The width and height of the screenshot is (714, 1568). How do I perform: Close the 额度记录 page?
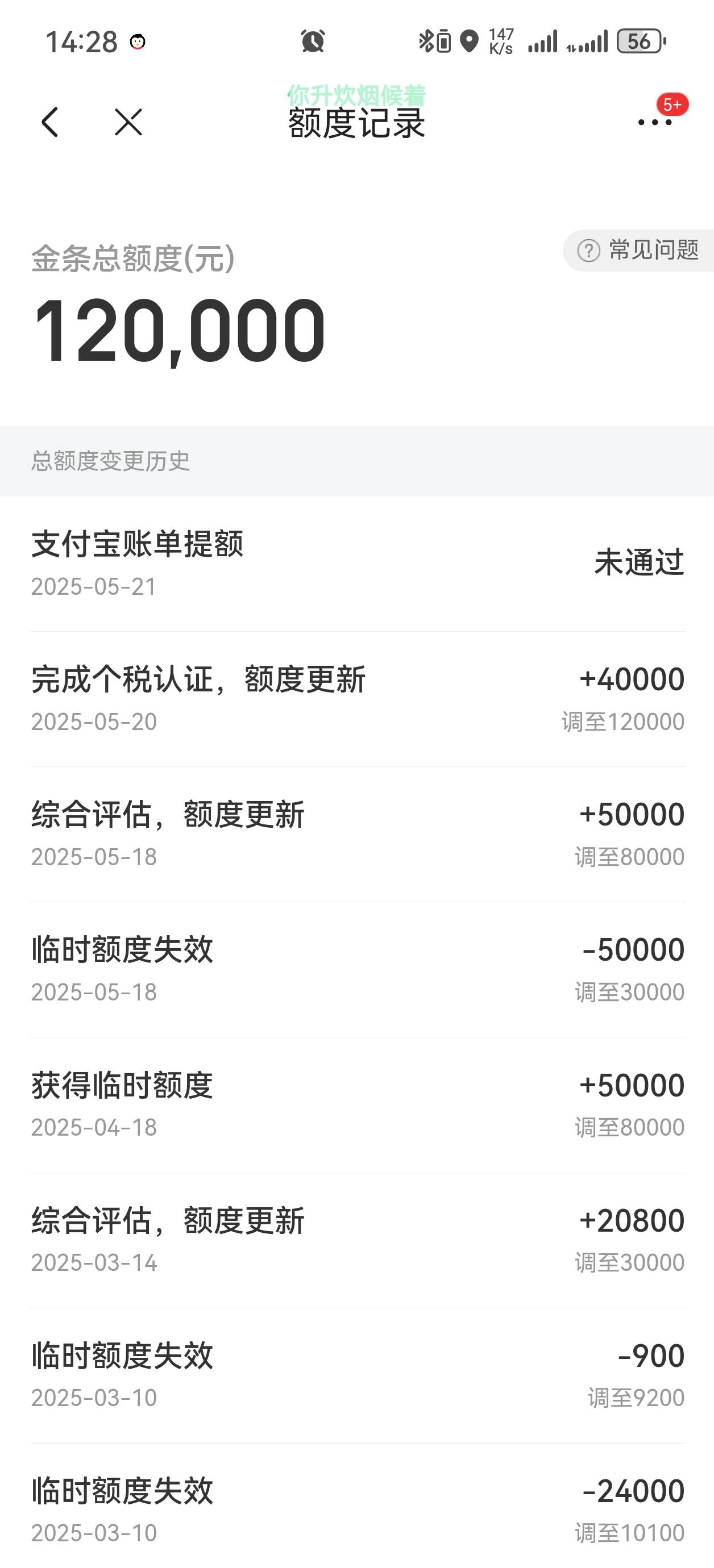pyautogui.click(x=128, y=122)
